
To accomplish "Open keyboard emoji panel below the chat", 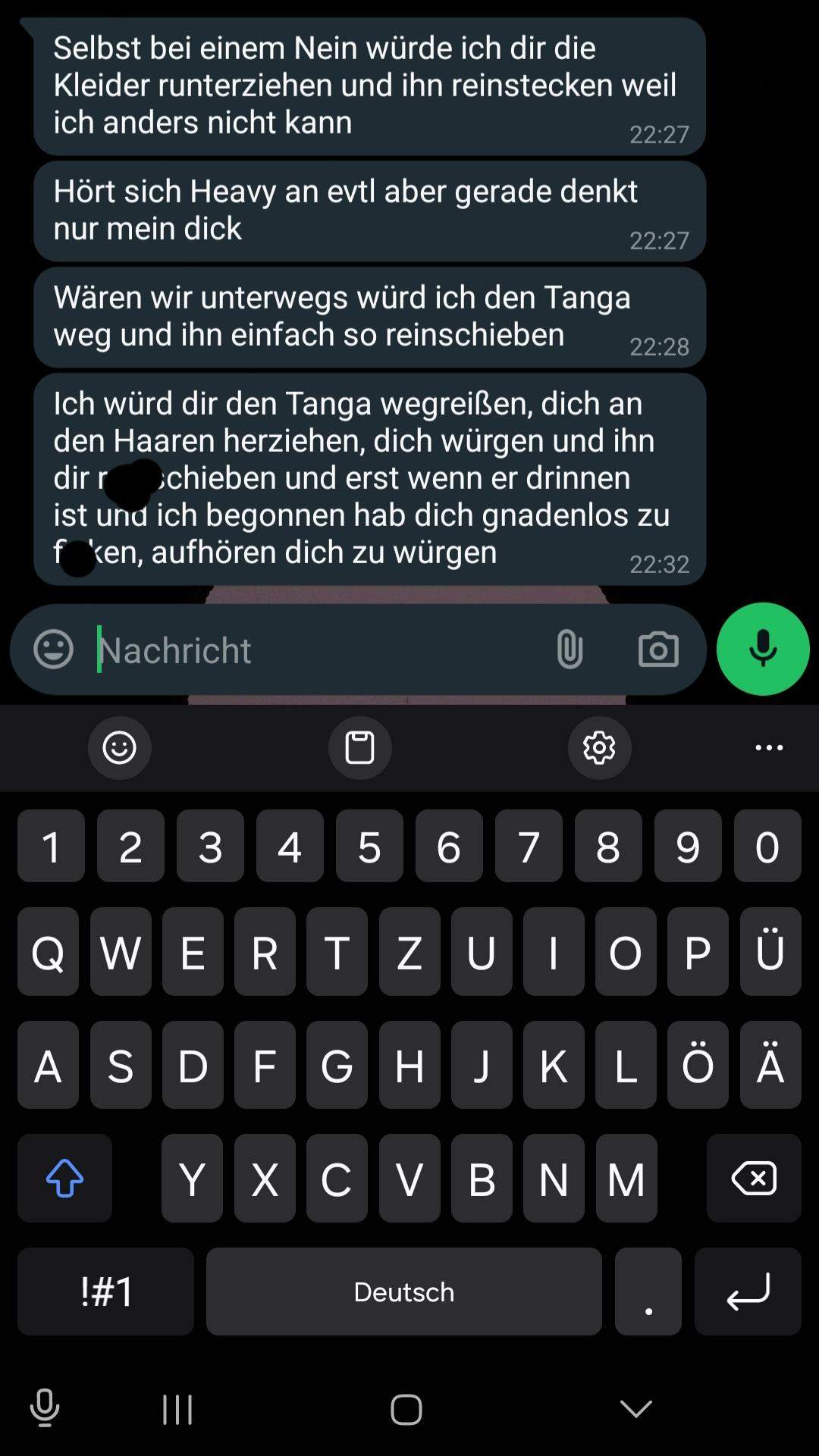I will point(119,747).
